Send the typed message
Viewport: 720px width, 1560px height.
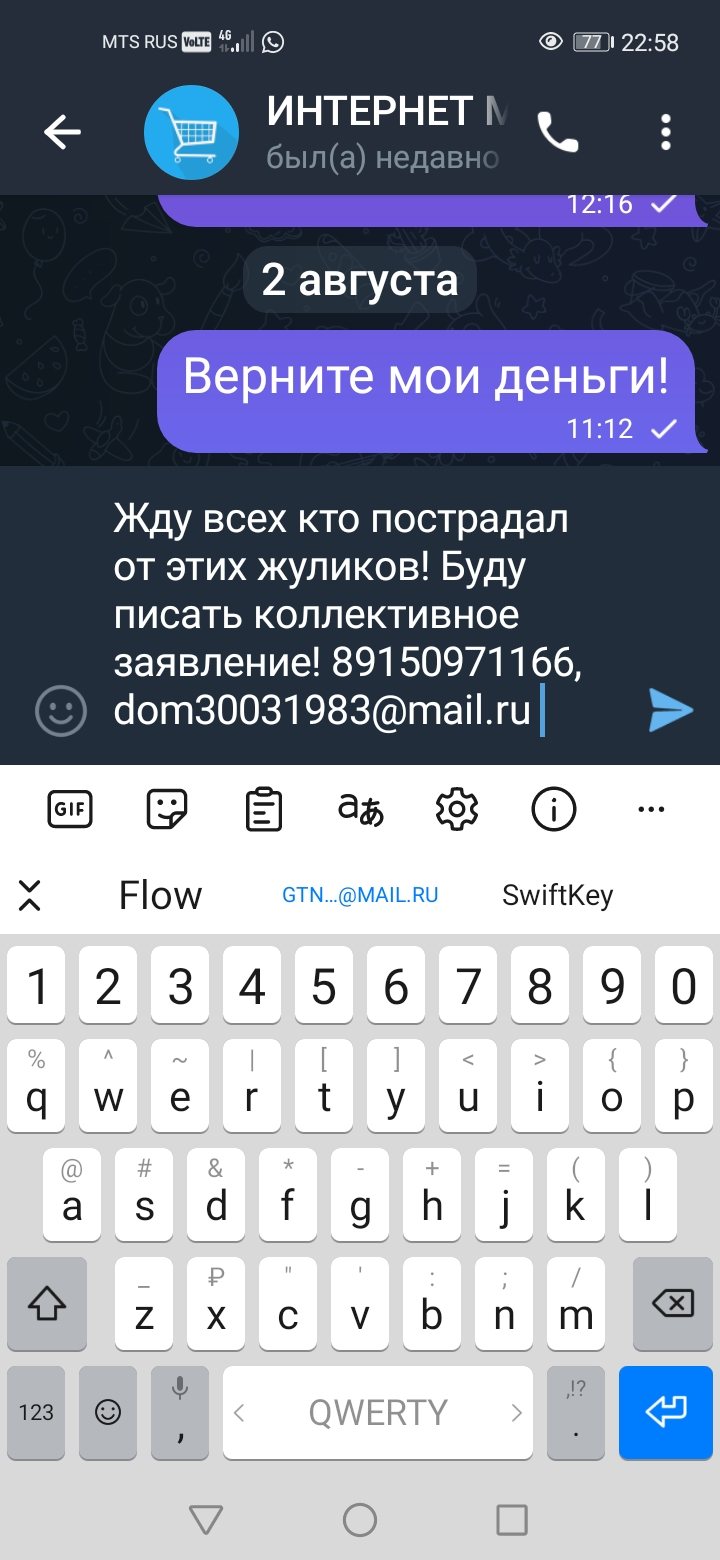[x=670, y=710]
